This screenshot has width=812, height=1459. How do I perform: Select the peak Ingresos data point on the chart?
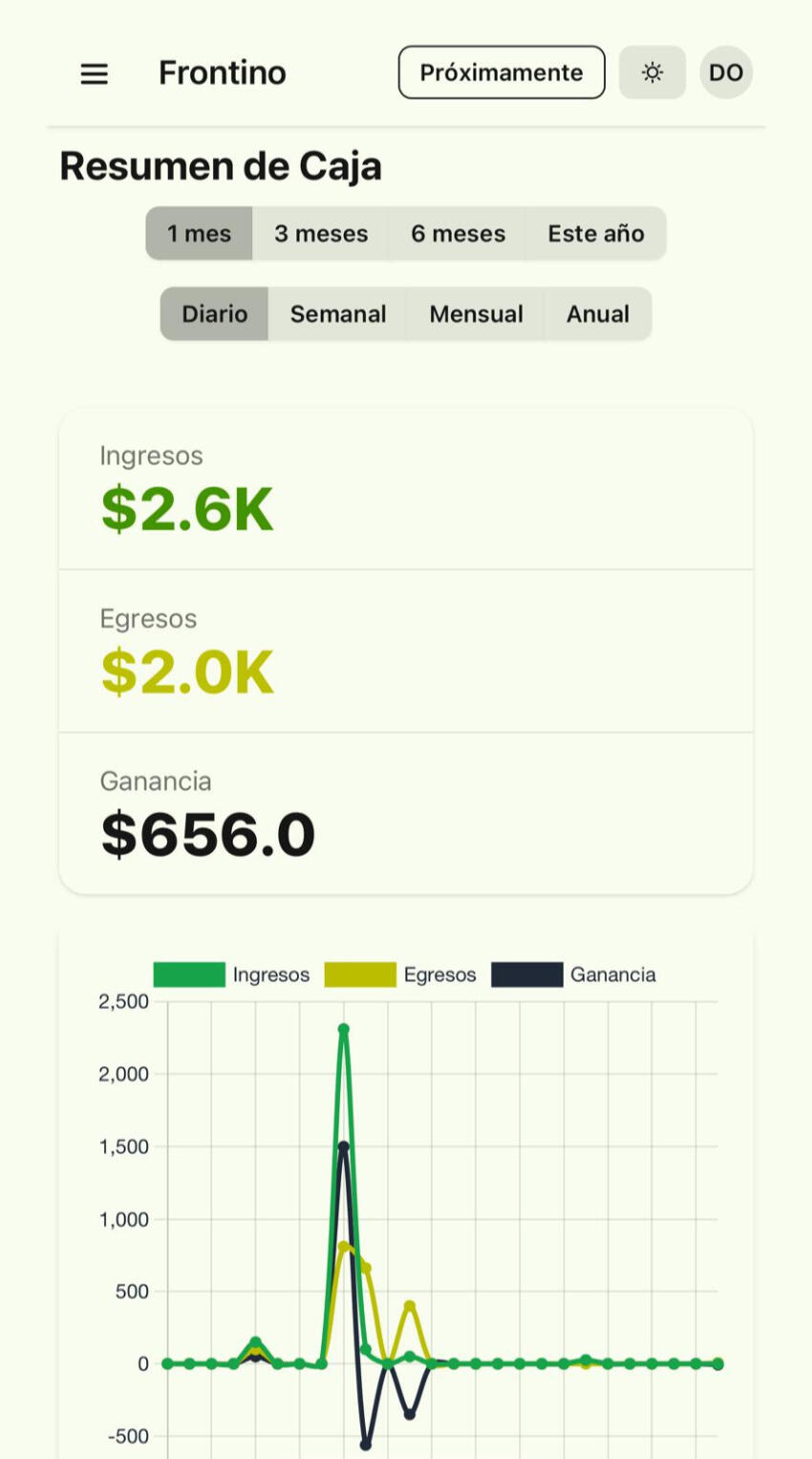[344, 1029]
